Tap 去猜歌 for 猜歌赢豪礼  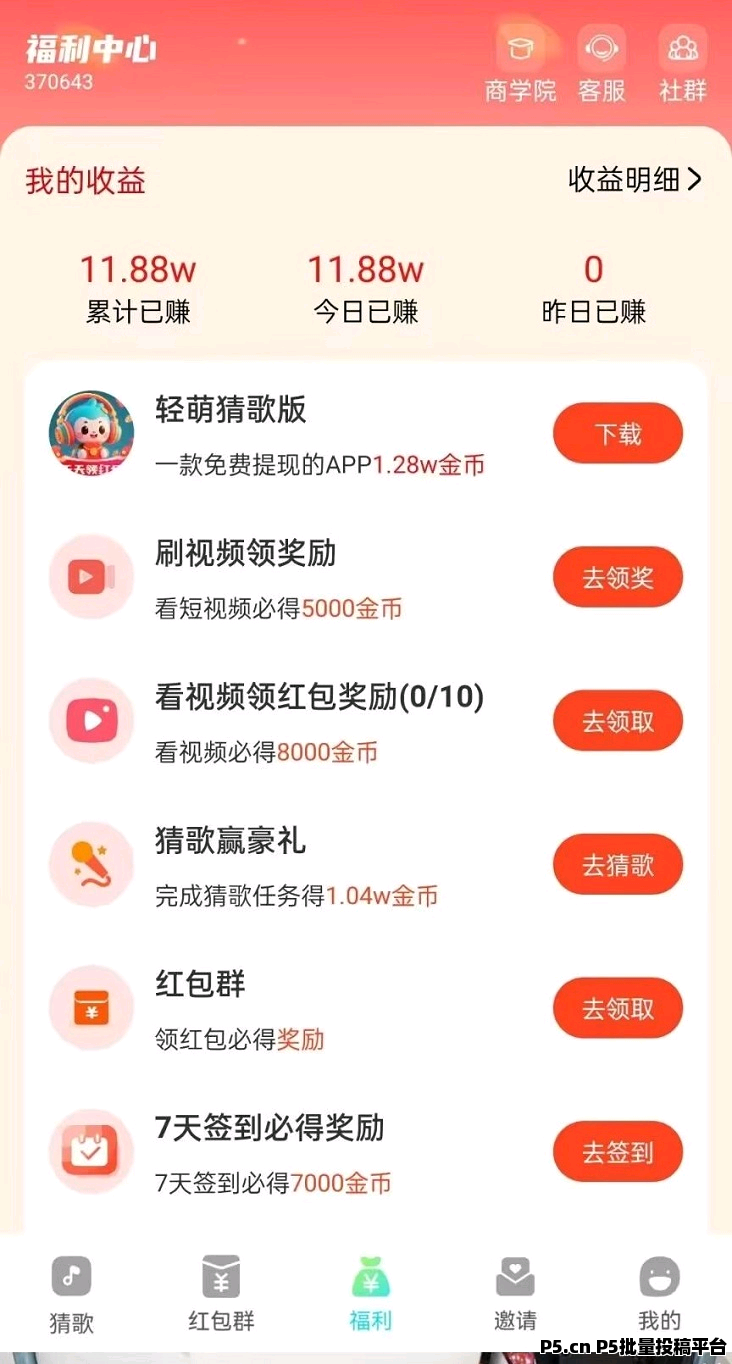(618, 865)
